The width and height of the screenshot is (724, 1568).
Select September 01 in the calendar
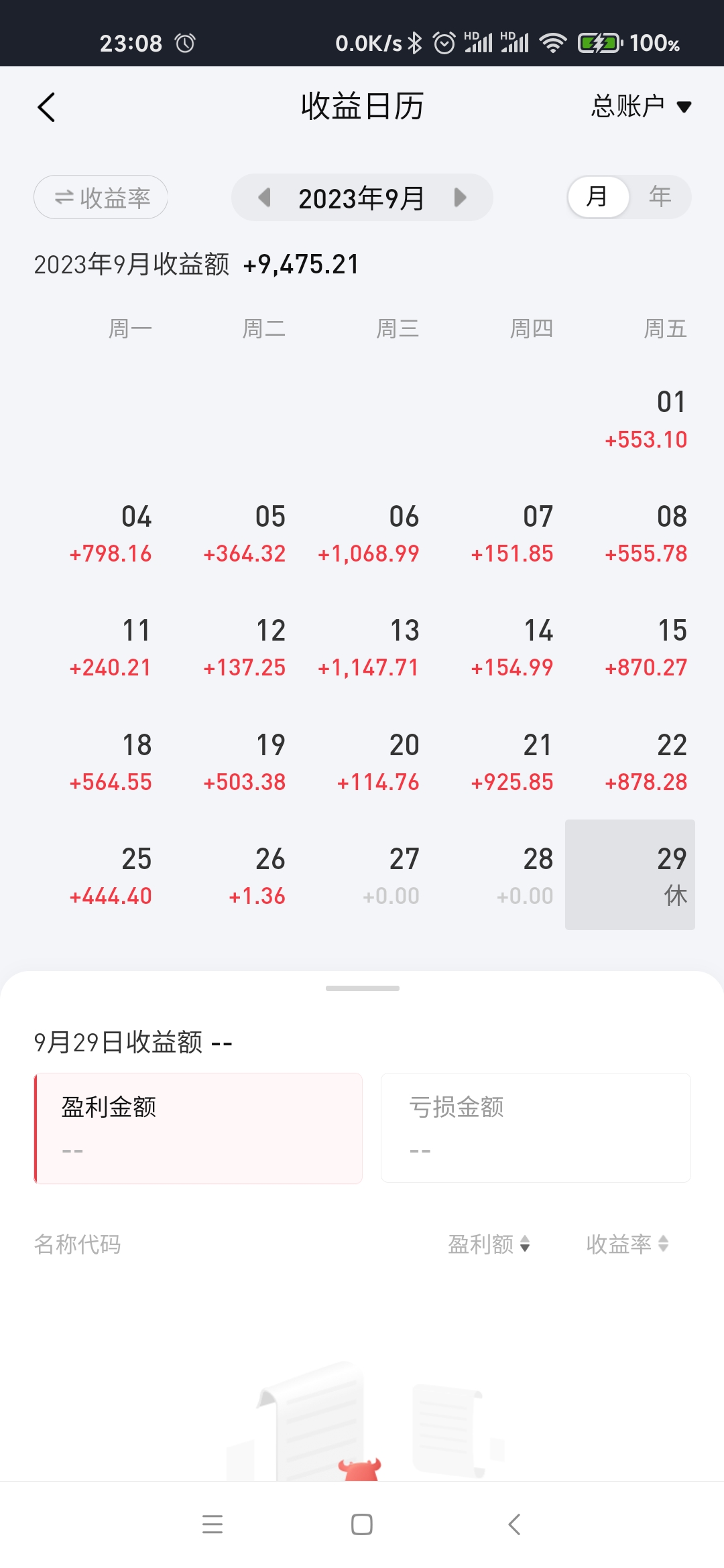(x=646, y=419)
